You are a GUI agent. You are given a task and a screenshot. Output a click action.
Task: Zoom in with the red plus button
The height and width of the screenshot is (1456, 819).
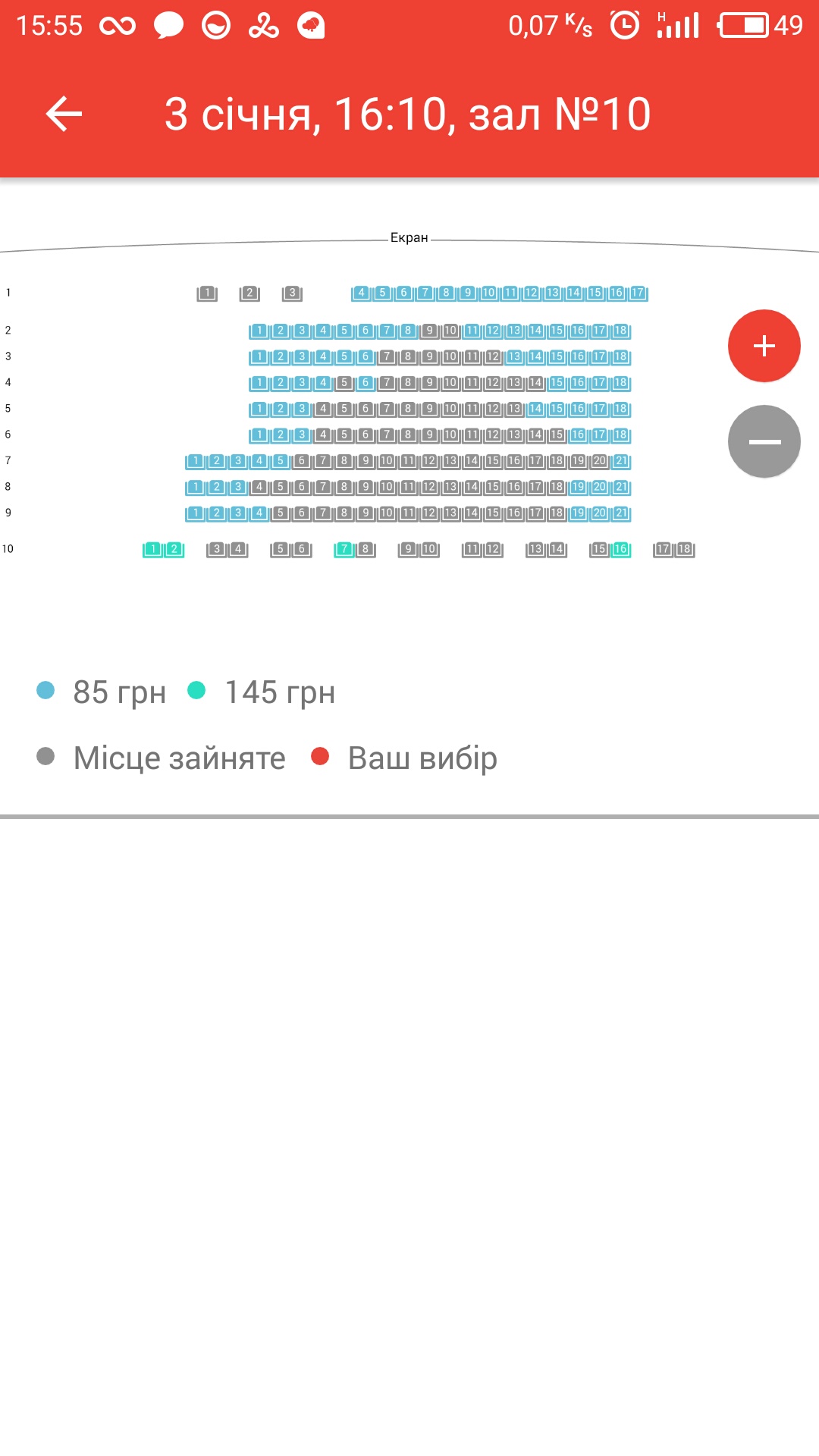(764, 346)
